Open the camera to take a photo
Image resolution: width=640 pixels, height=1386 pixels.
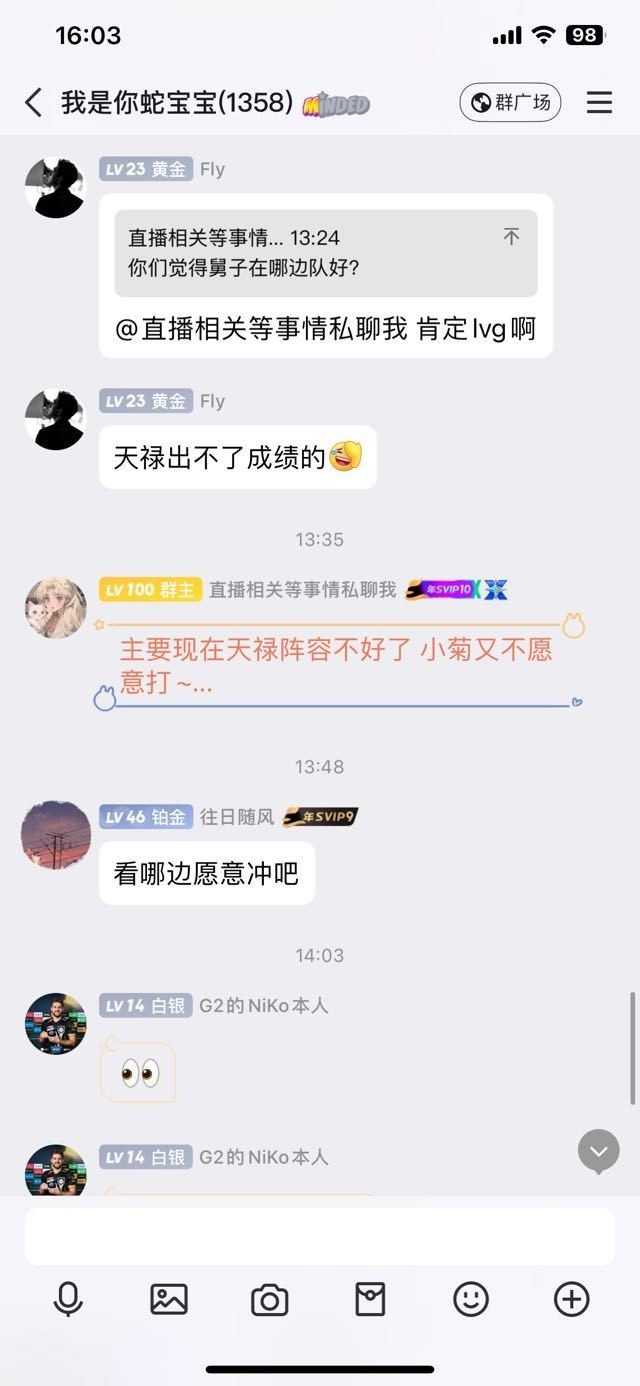click(x=269, y=1299)
